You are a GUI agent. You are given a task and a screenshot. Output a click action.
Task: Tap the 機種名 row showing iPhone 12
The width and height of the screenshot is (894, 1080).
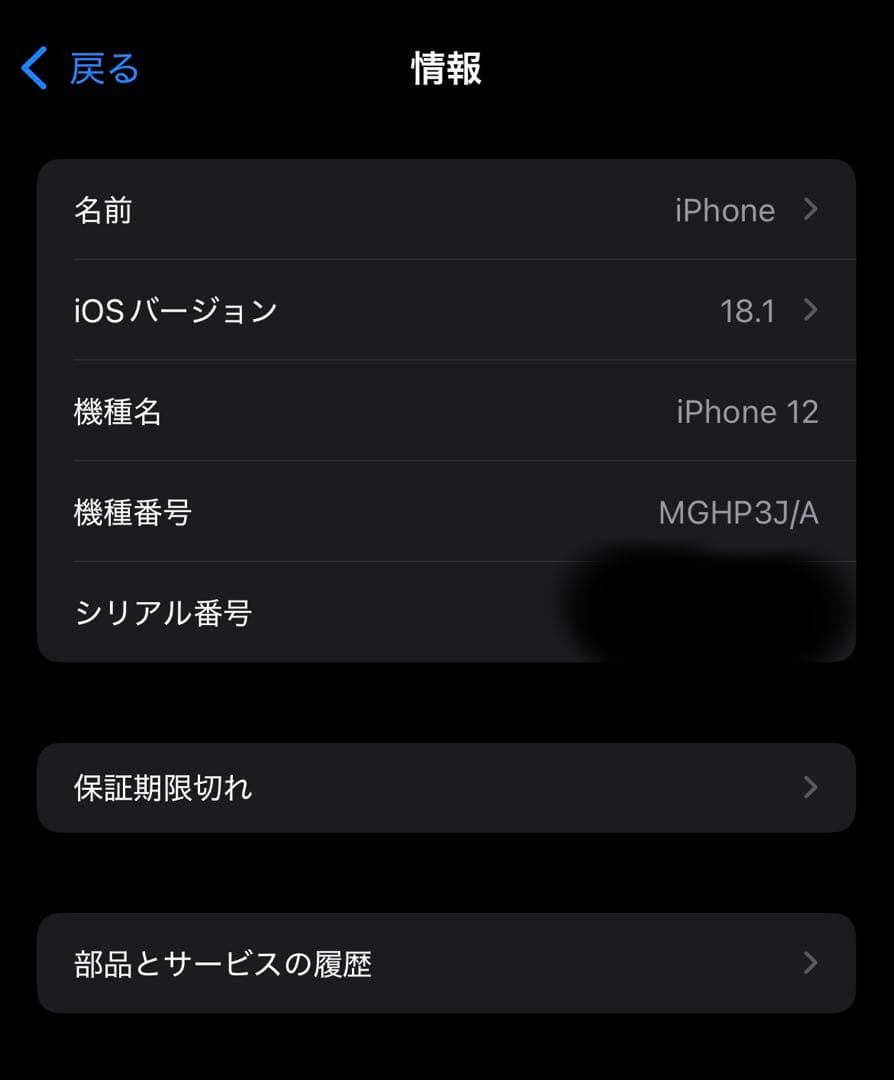pyautogui.click(x=447, y=412)
